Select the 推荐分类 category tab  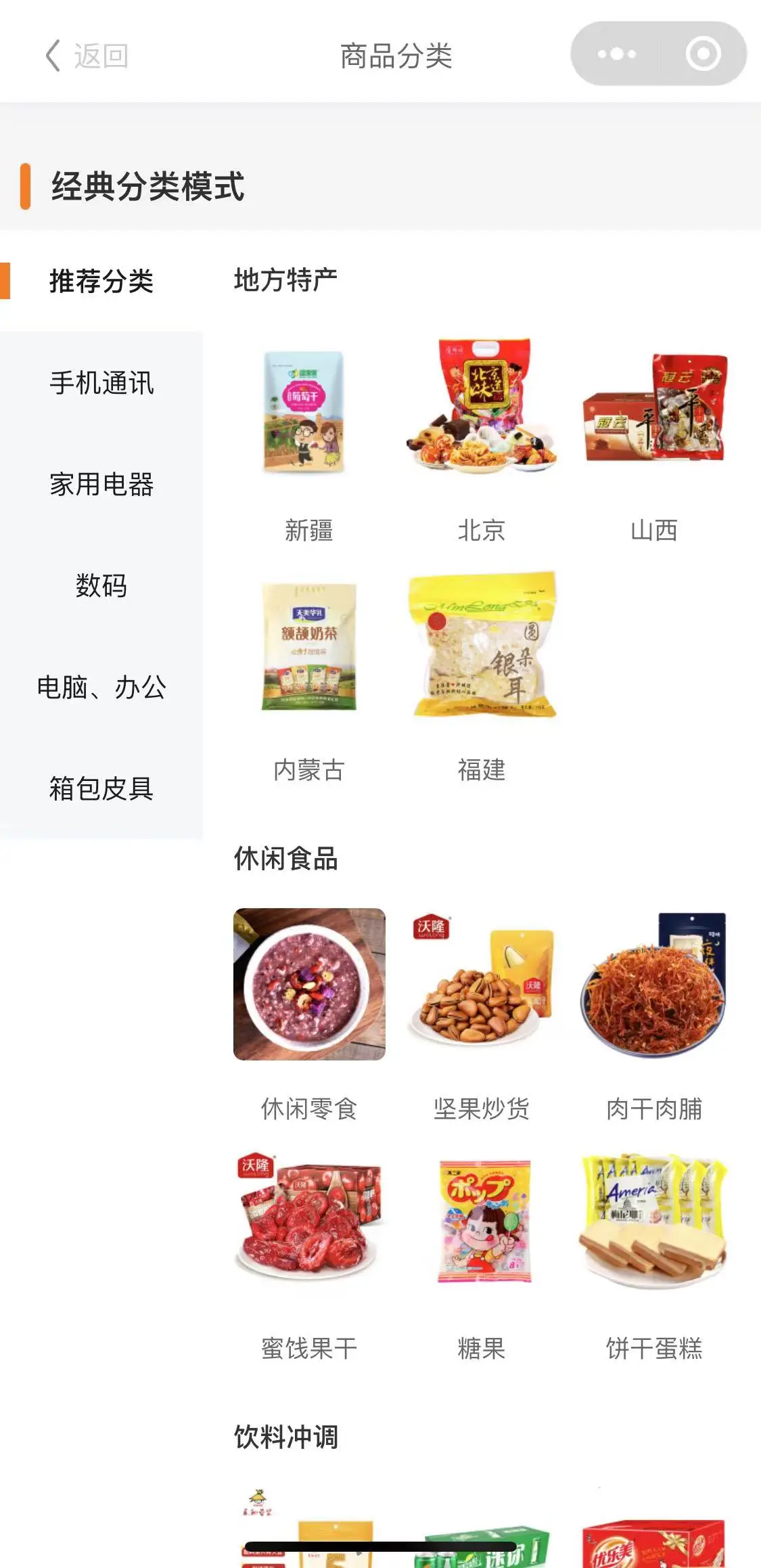click(x=101, y=281)
